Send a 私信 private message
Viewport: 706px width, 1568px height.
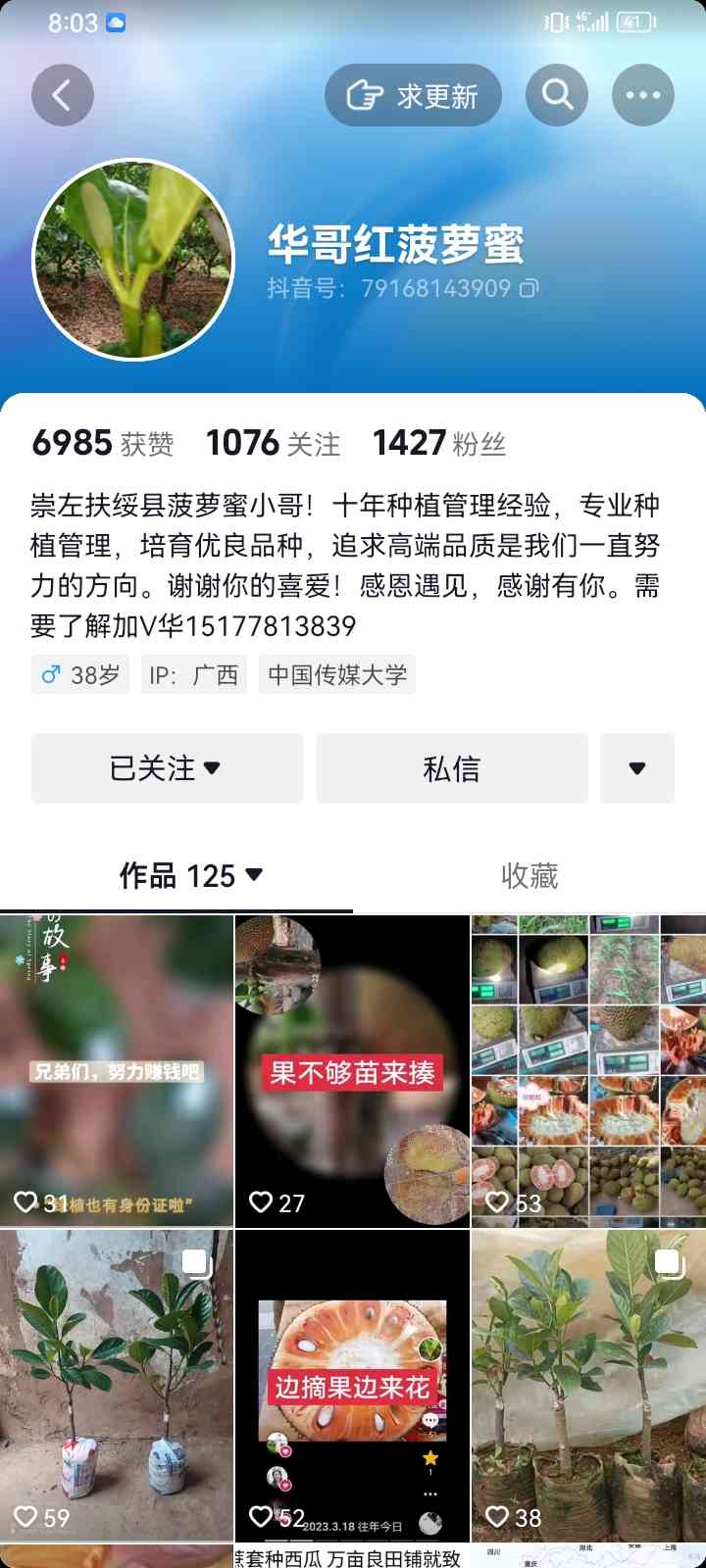pyautogui.click(x=452, y=768)
